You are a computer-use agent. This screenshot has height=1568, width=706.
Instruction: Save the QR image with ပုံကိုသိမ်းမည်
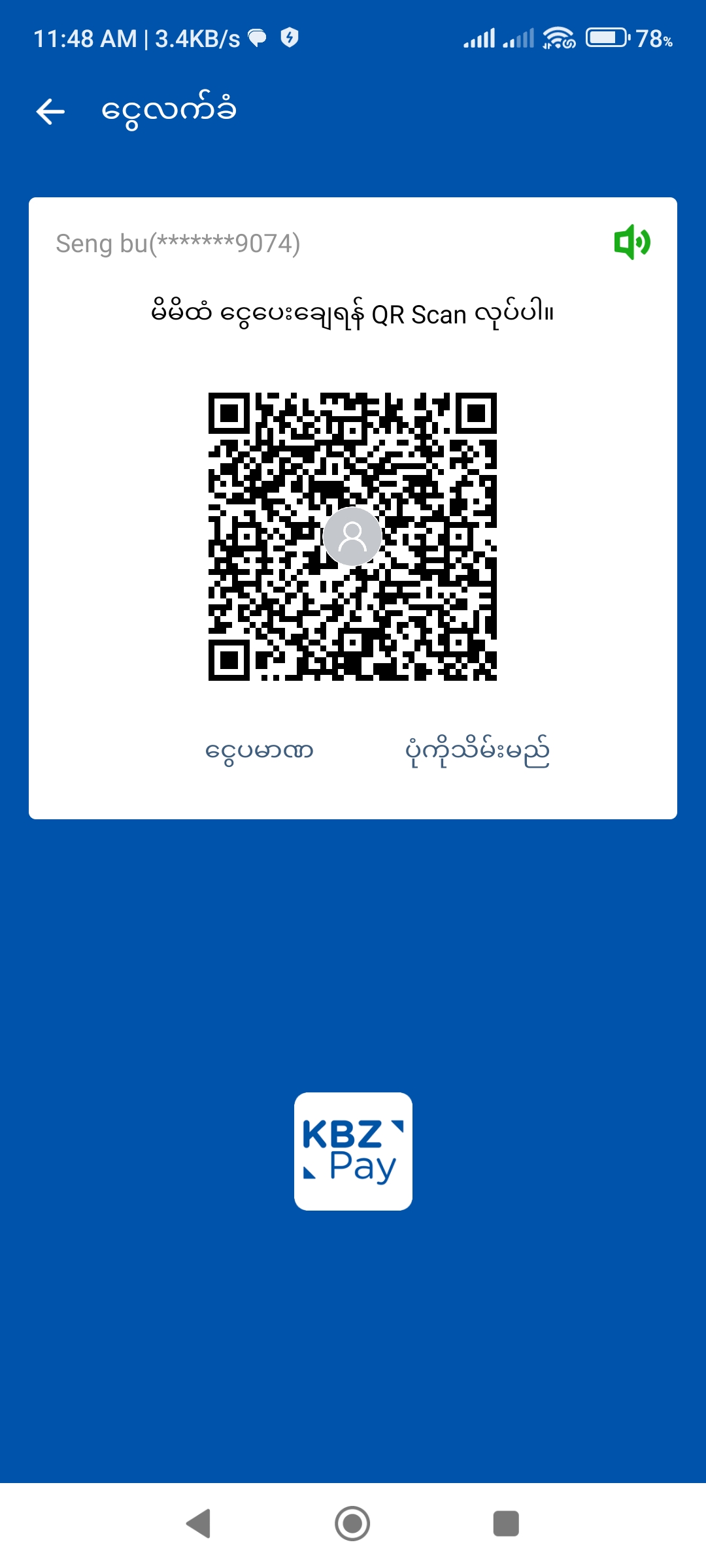[477, 751]
